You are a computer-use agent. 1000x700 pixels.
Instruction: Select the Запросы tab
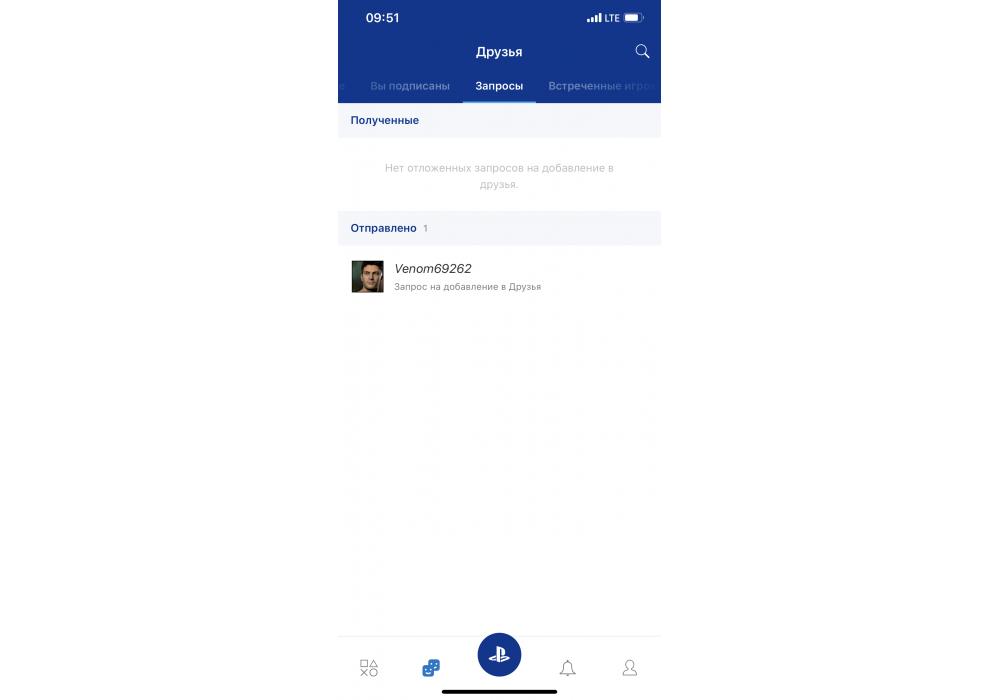499,86
